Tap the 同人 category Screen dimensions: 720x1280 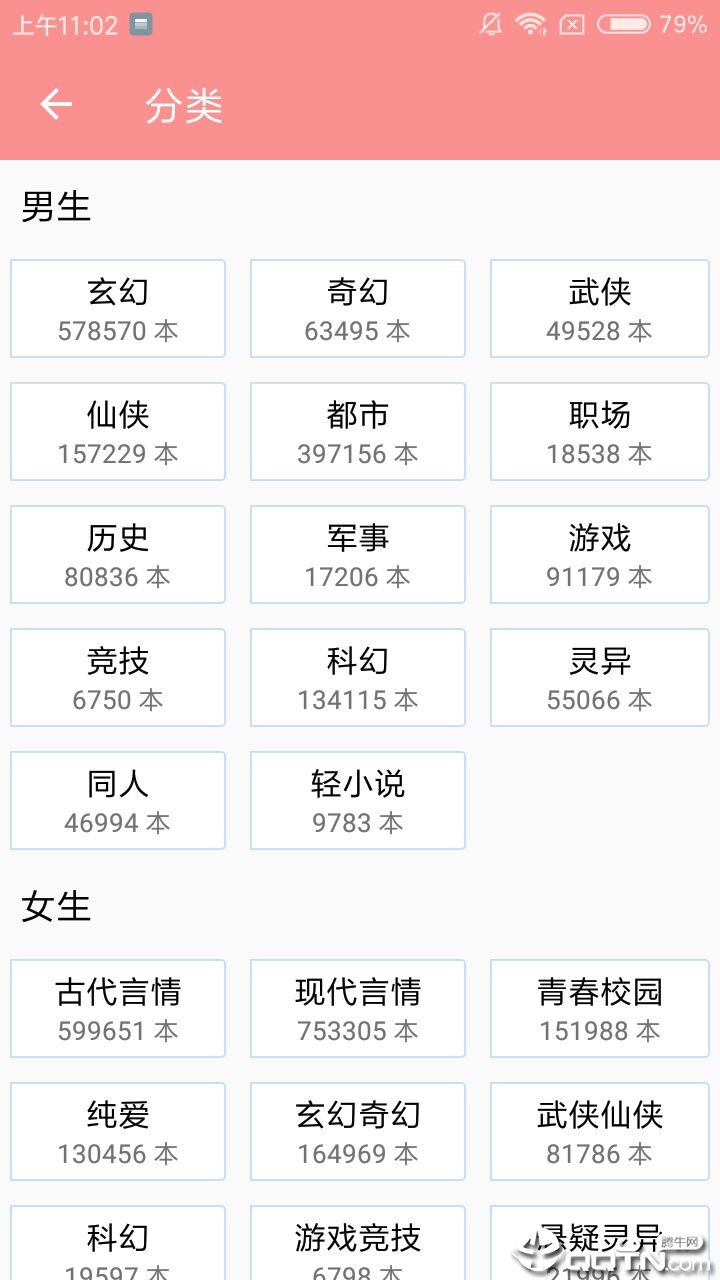(x=118, y=801)
